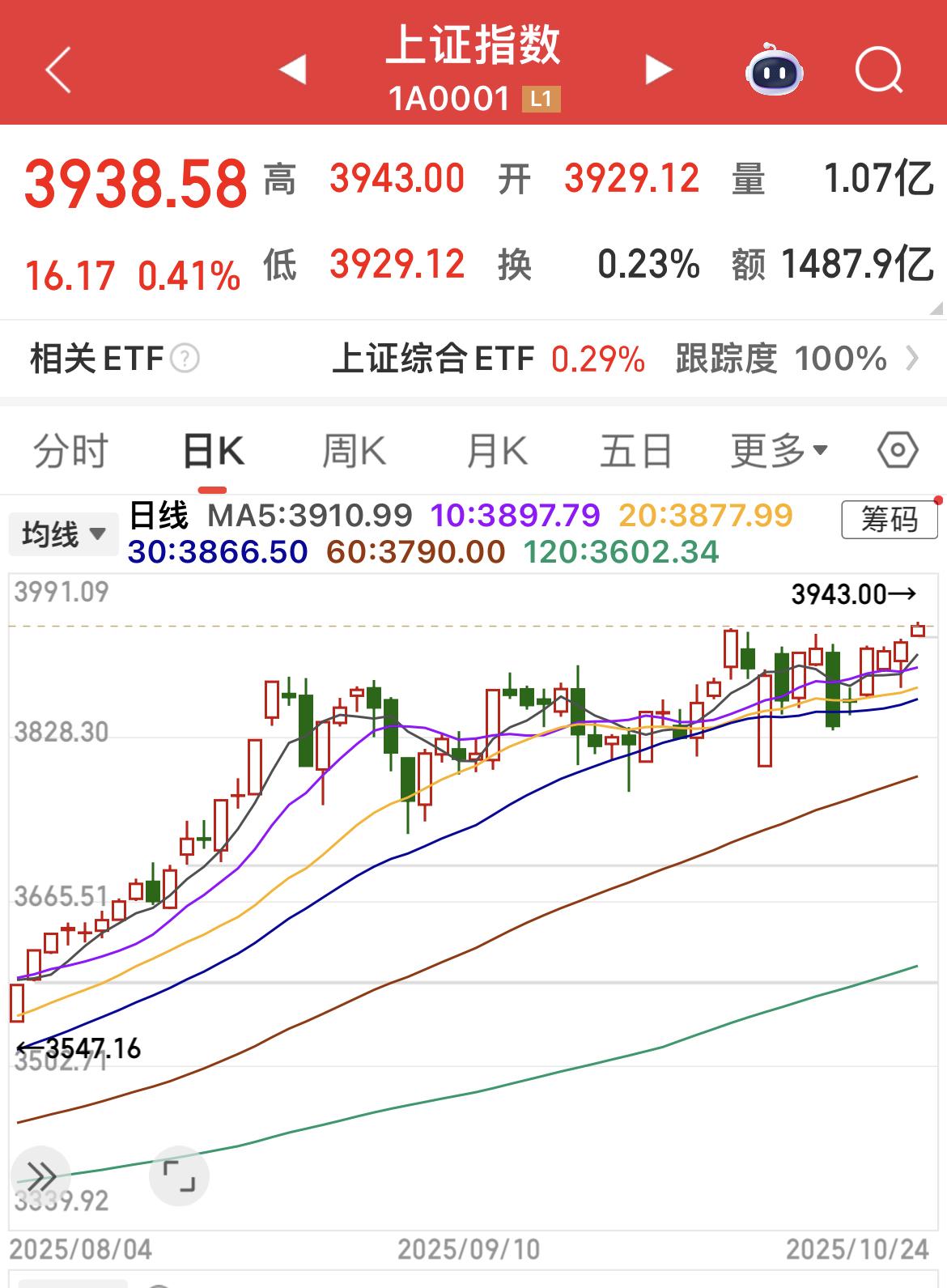
Task: Enter fullscreen chart via corner-bracket icon
Action: click(x=179, y=1175)
